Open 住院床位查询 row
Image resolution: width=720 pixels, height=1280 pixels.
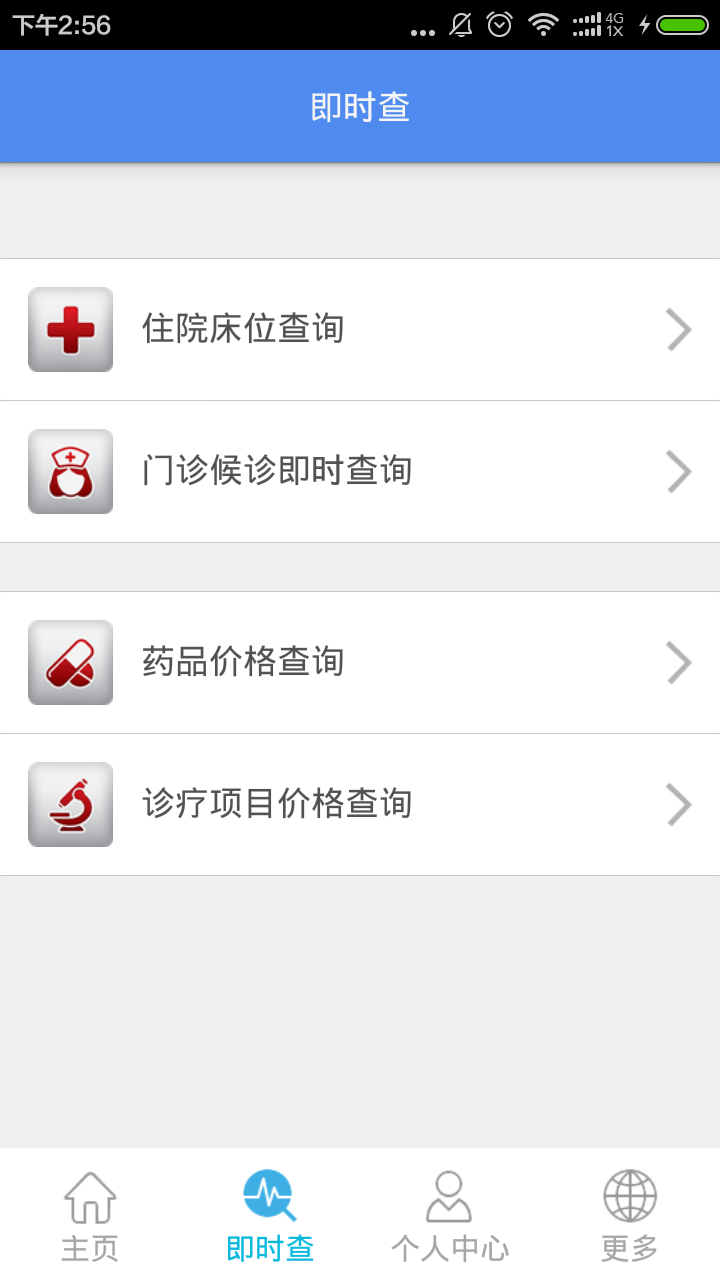pyautogui.click(x=360, y=330)
